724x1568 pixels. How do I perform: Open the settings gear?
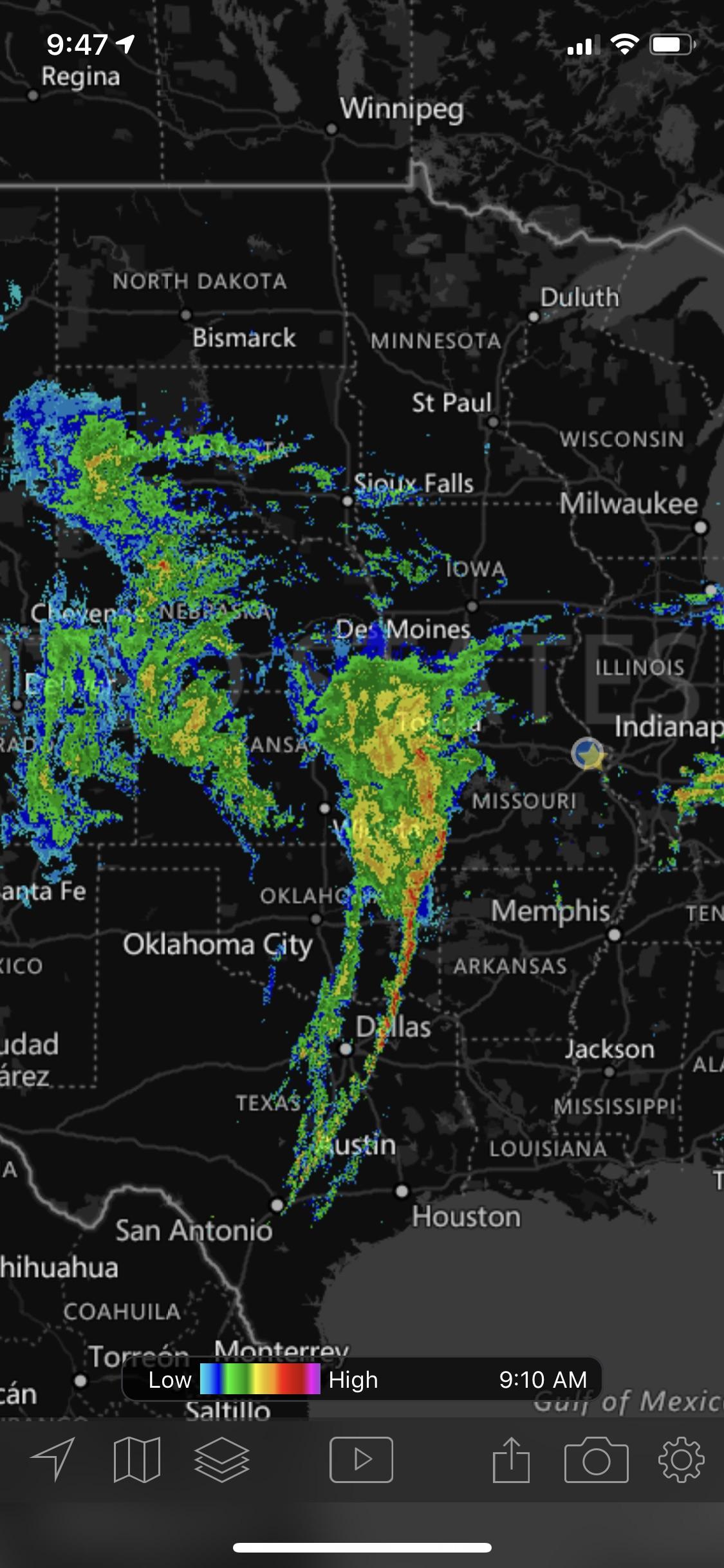coord(681,1459)
